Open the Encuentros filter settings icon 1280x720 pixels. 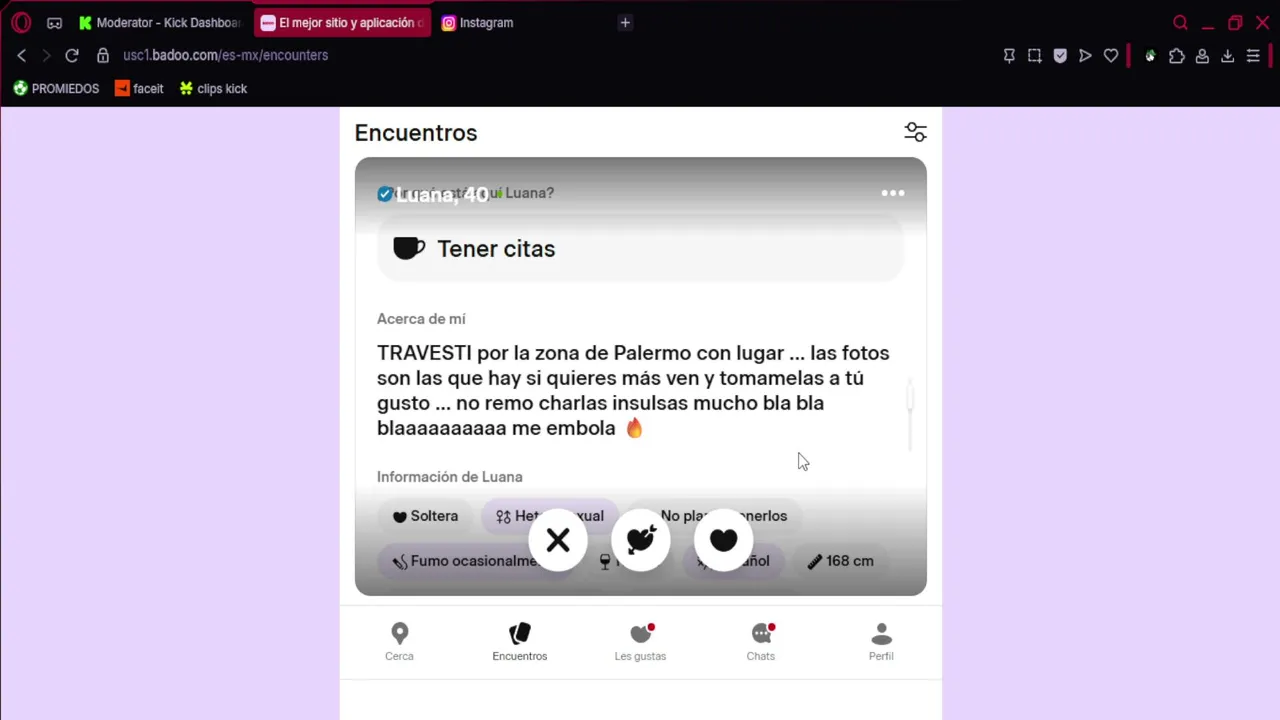[x=915, y=132]
